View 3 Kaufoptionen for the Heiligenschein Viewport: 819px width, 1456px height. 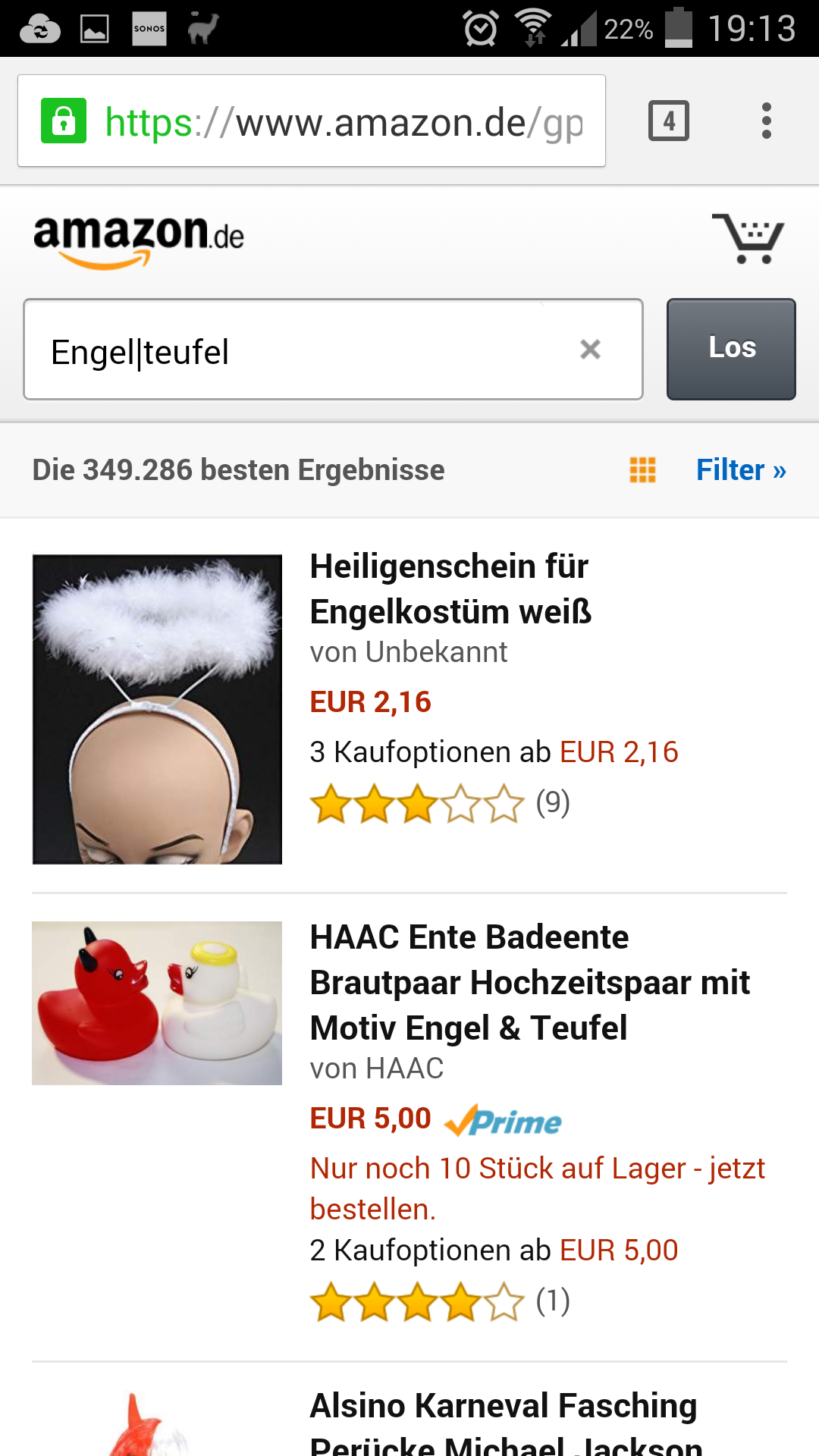pos(494,752)
